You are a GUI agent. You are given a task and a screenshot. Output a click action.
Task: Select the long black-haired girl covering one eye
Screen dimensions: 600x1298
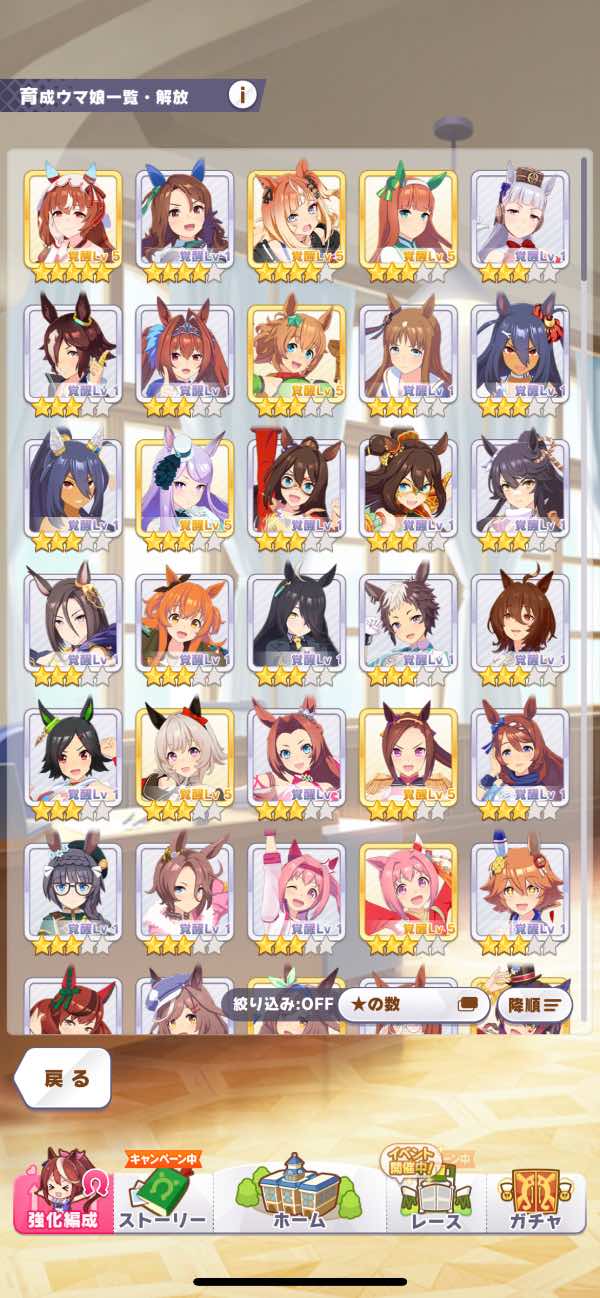click(x=296, y=621)
